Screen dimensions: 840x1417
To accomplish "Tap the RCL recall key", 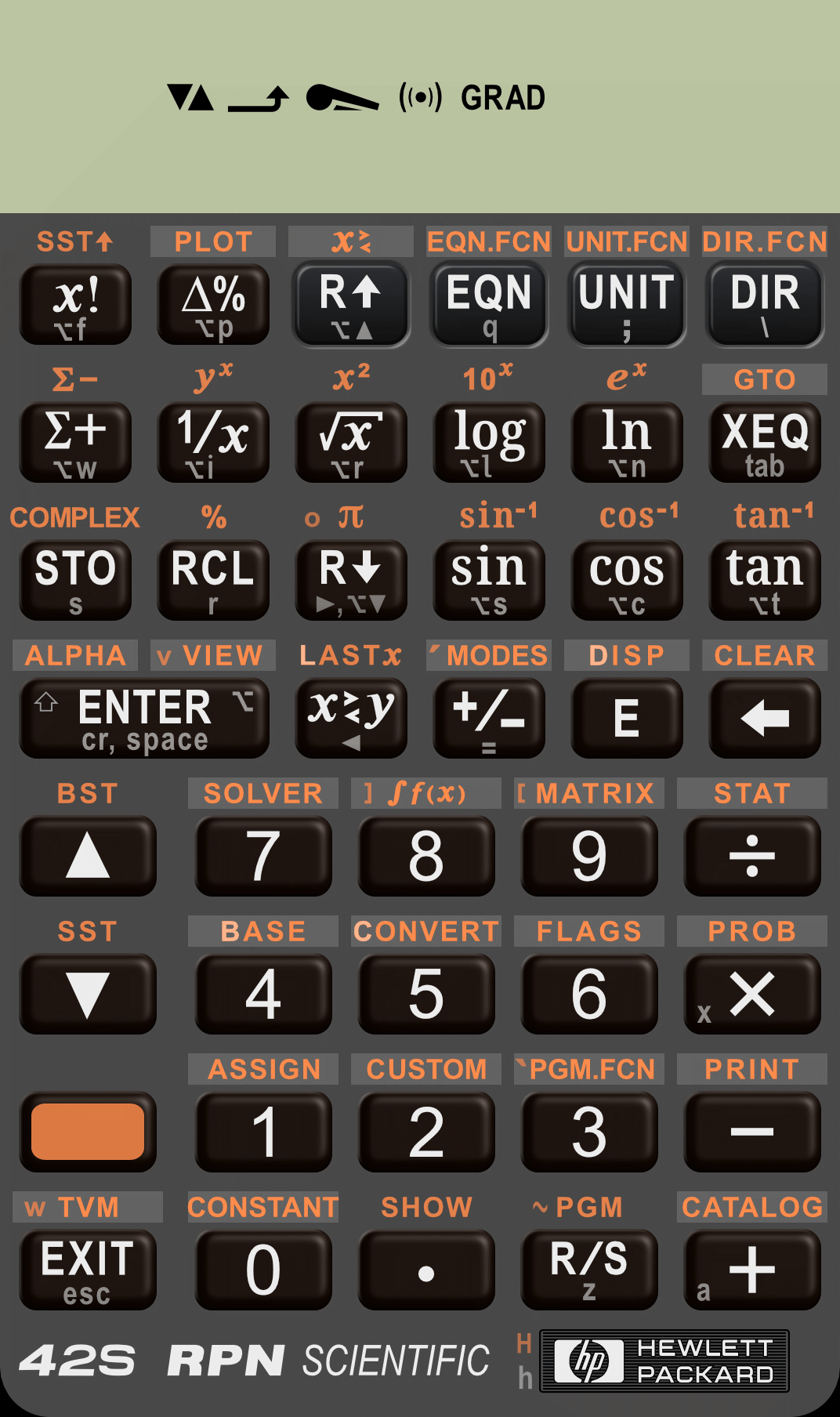I will coord(213,580).
